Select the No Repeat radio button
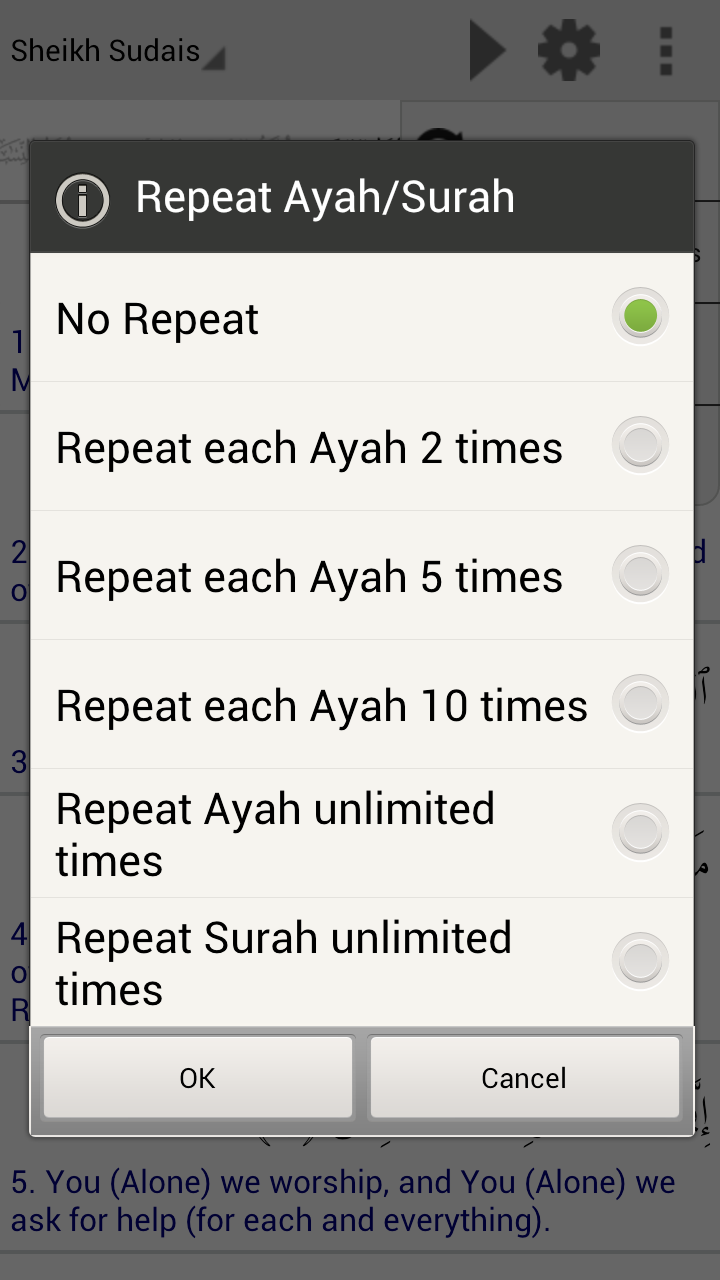720x1280 pixels. pyautogui.click(x=639, y=315)
